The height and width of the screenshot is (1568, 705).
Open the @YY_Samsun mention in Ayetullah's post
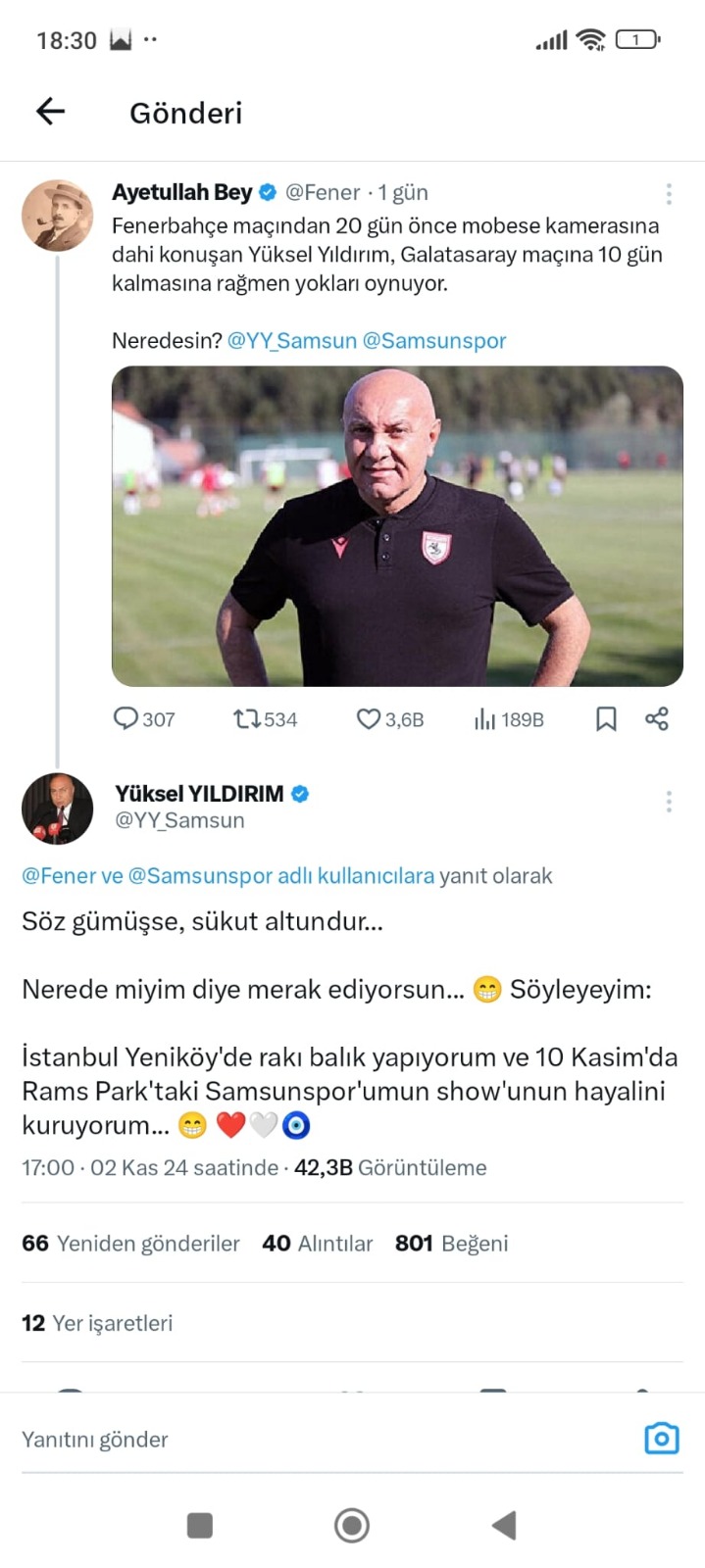click(292, 341)
